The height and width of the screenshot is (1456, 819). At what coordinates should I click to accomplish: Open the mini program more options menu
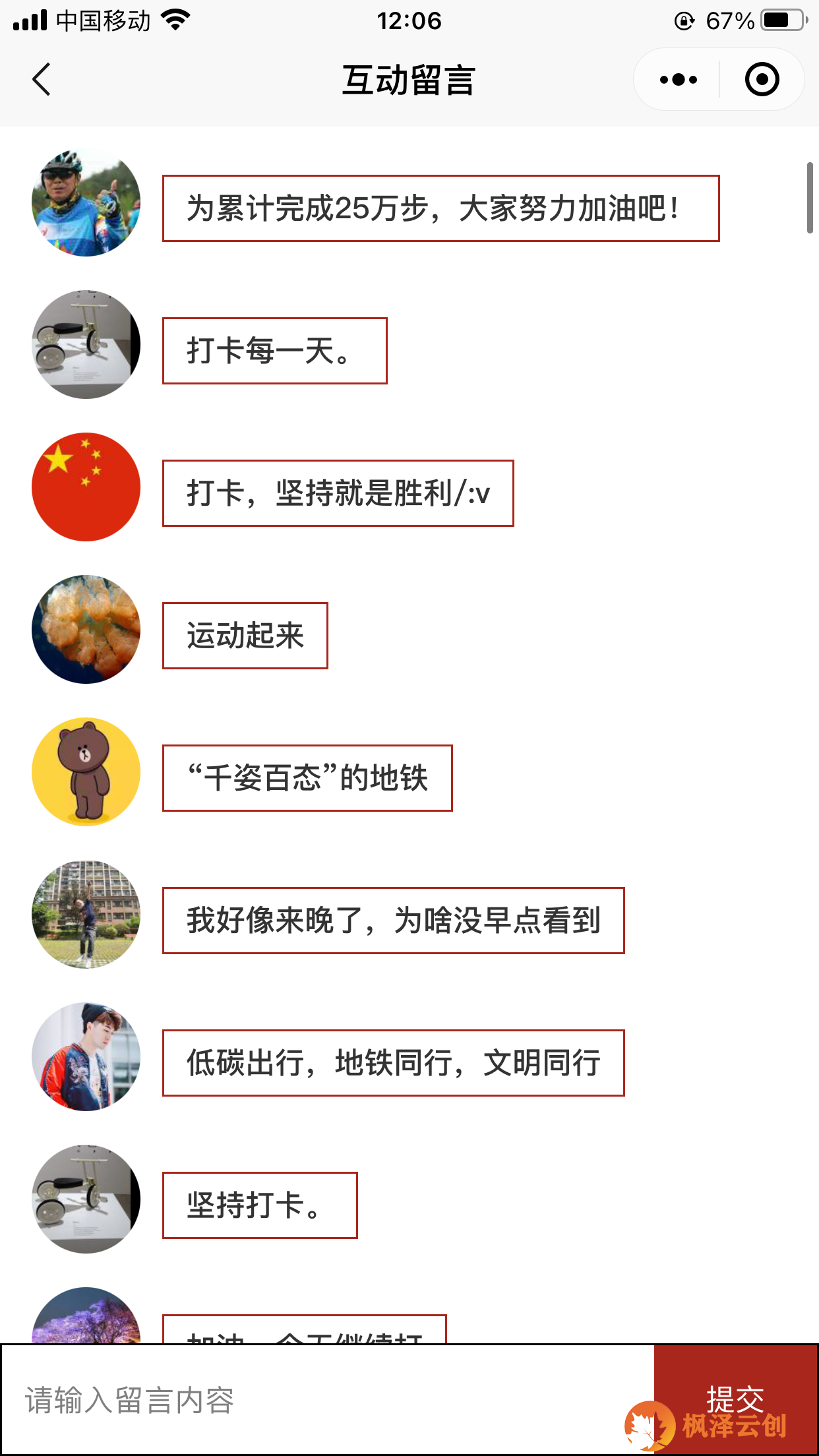pos(678,80)
